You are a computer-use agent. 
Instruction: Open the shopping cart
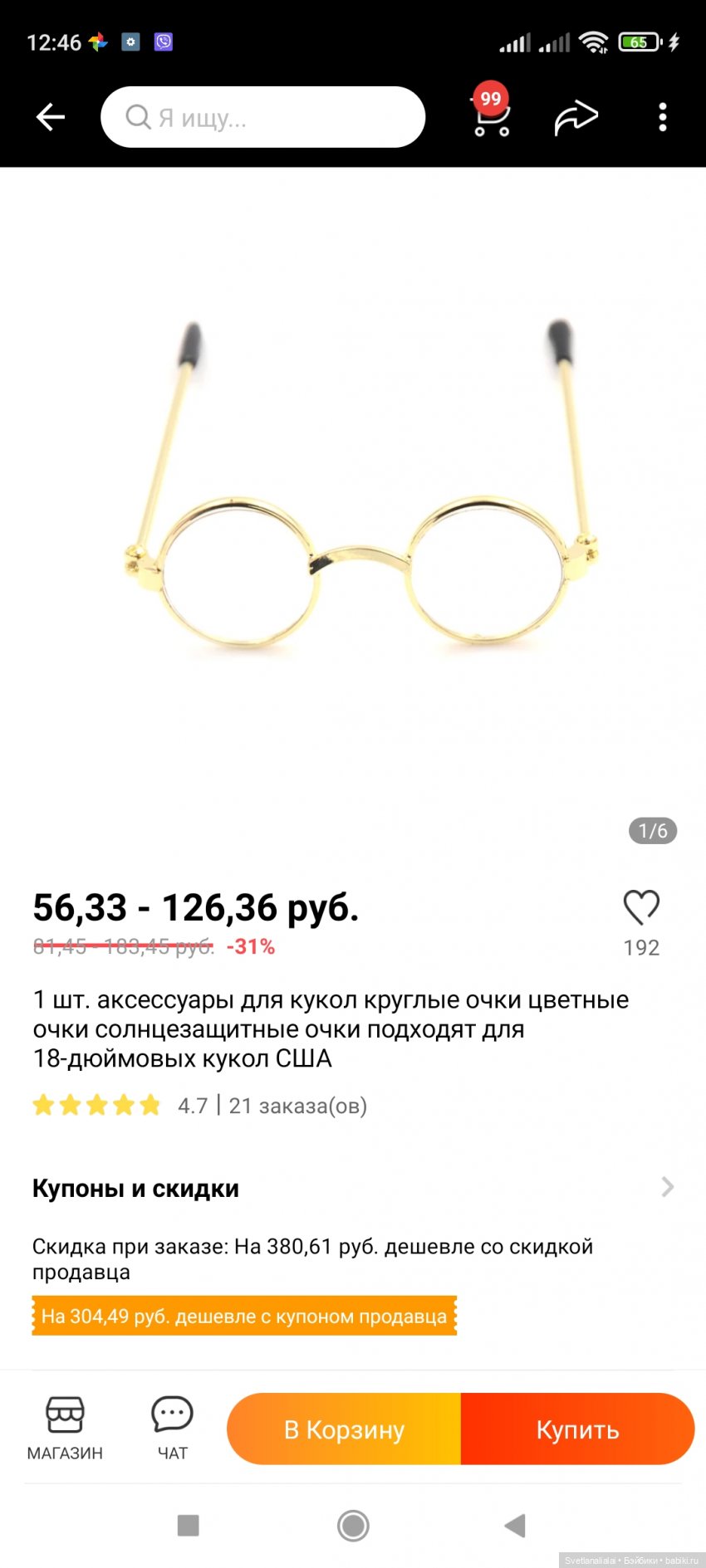click(491, 117)
